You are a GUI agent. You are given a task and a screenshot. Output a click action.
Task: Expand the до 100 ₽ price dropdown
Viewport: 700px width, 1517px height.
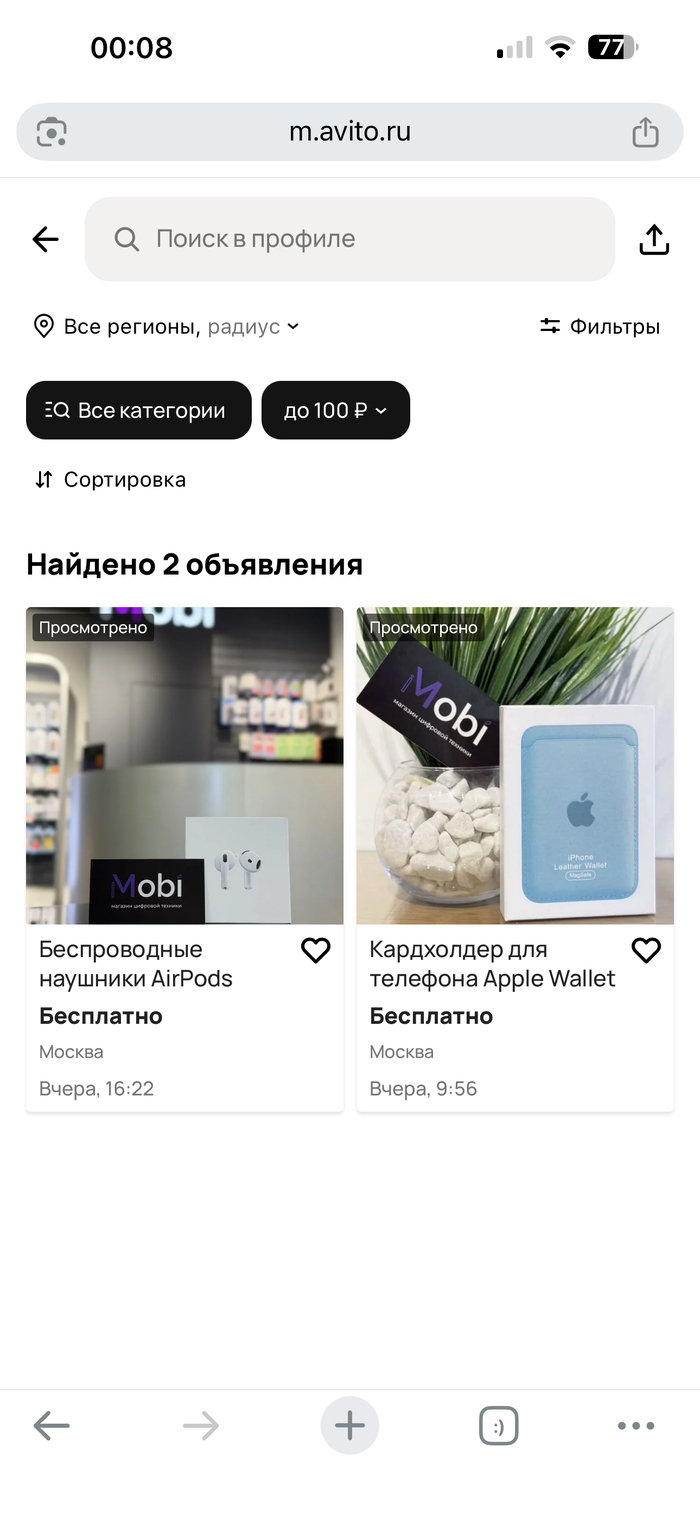pos(335,410)
